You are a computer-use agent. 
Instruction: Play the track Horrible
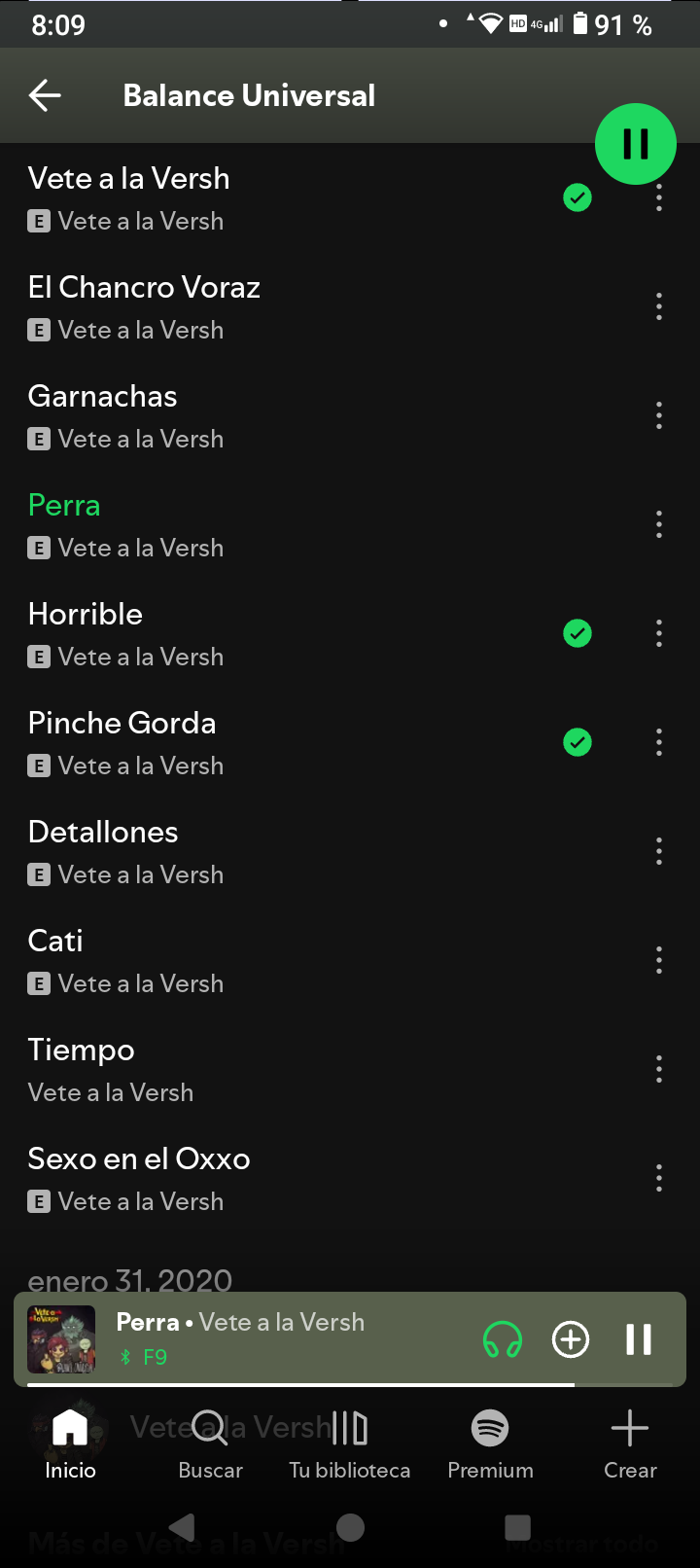tap(86, 615)
